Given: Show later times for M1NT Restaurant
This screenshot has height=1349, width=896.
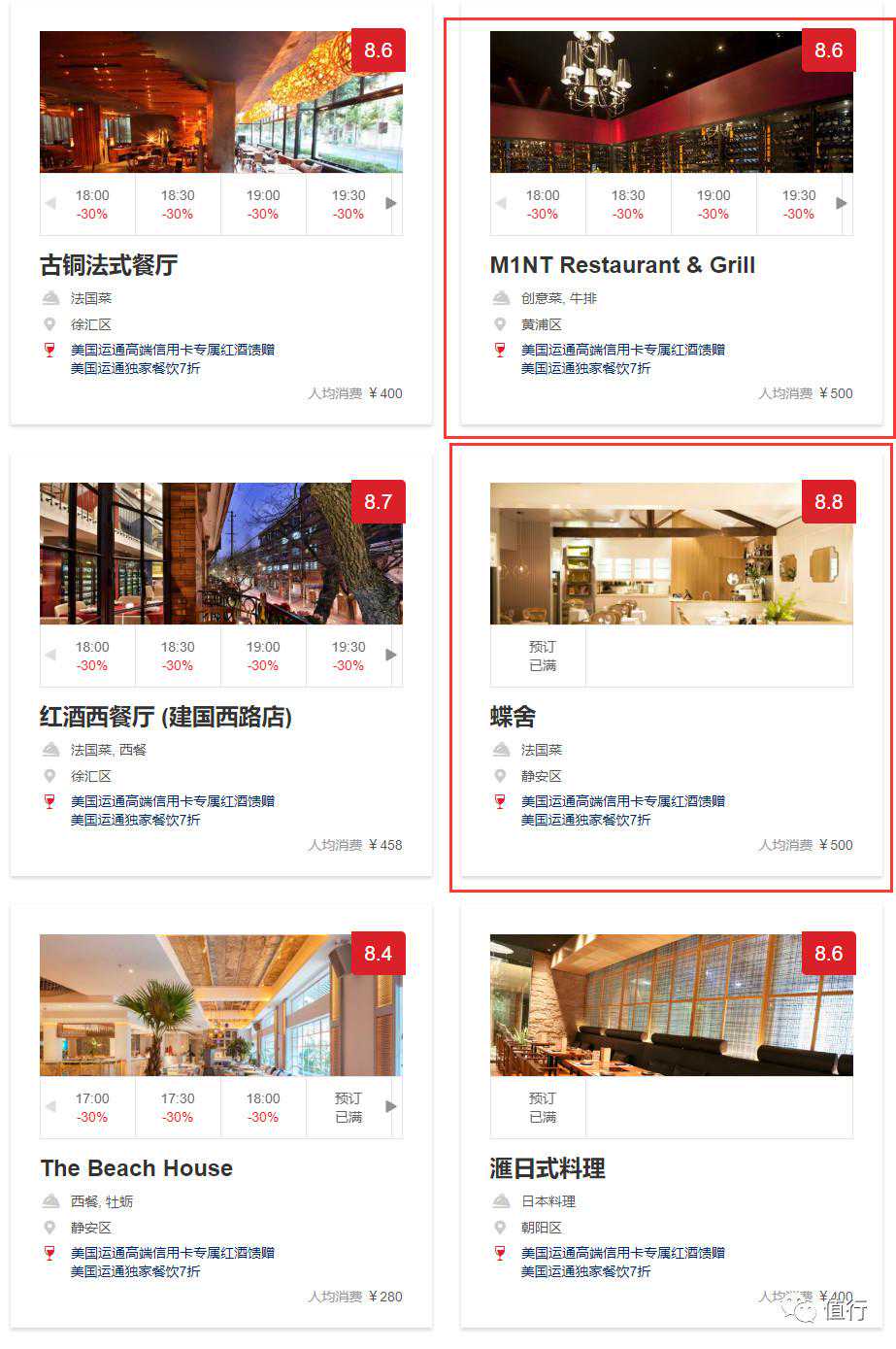Looking at the screenshot, I should tap(842, 203).
